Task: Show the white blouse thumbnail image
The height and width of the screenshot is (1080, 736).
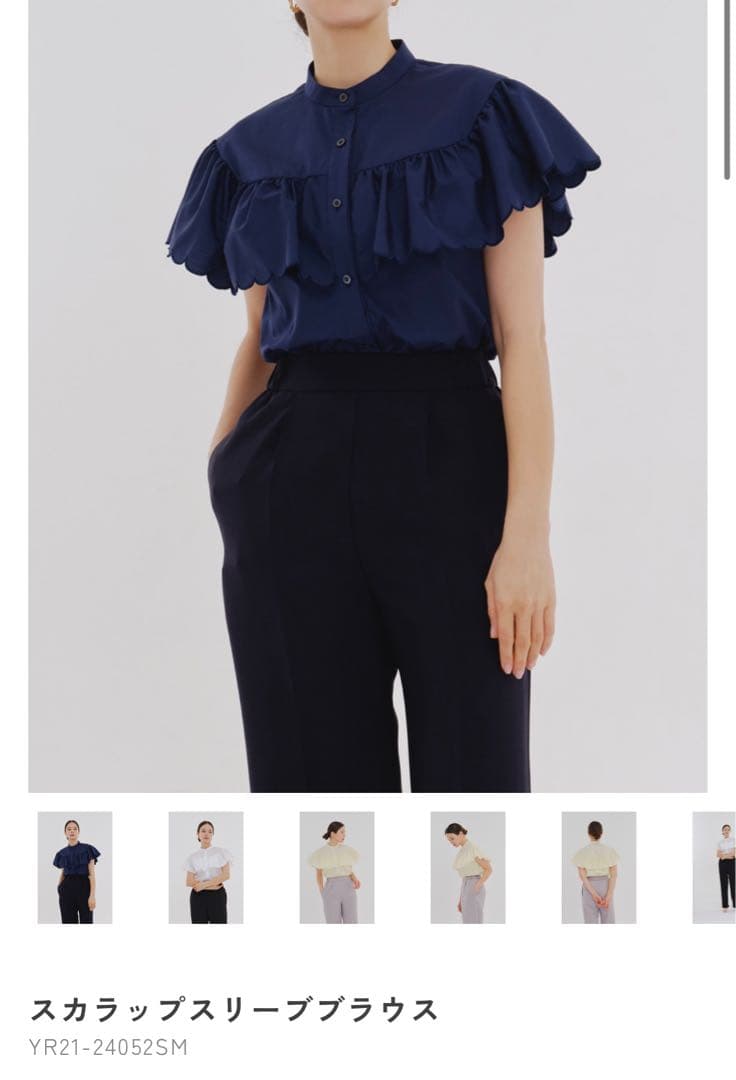Action: pos(206,867)
